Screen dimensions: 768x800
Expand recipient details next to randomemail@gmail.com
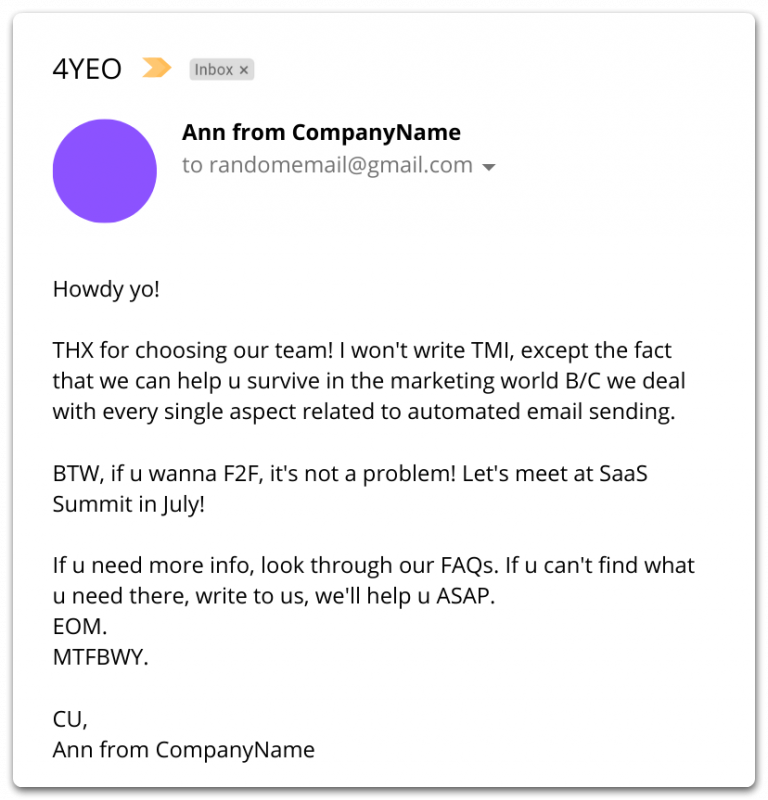489,167
